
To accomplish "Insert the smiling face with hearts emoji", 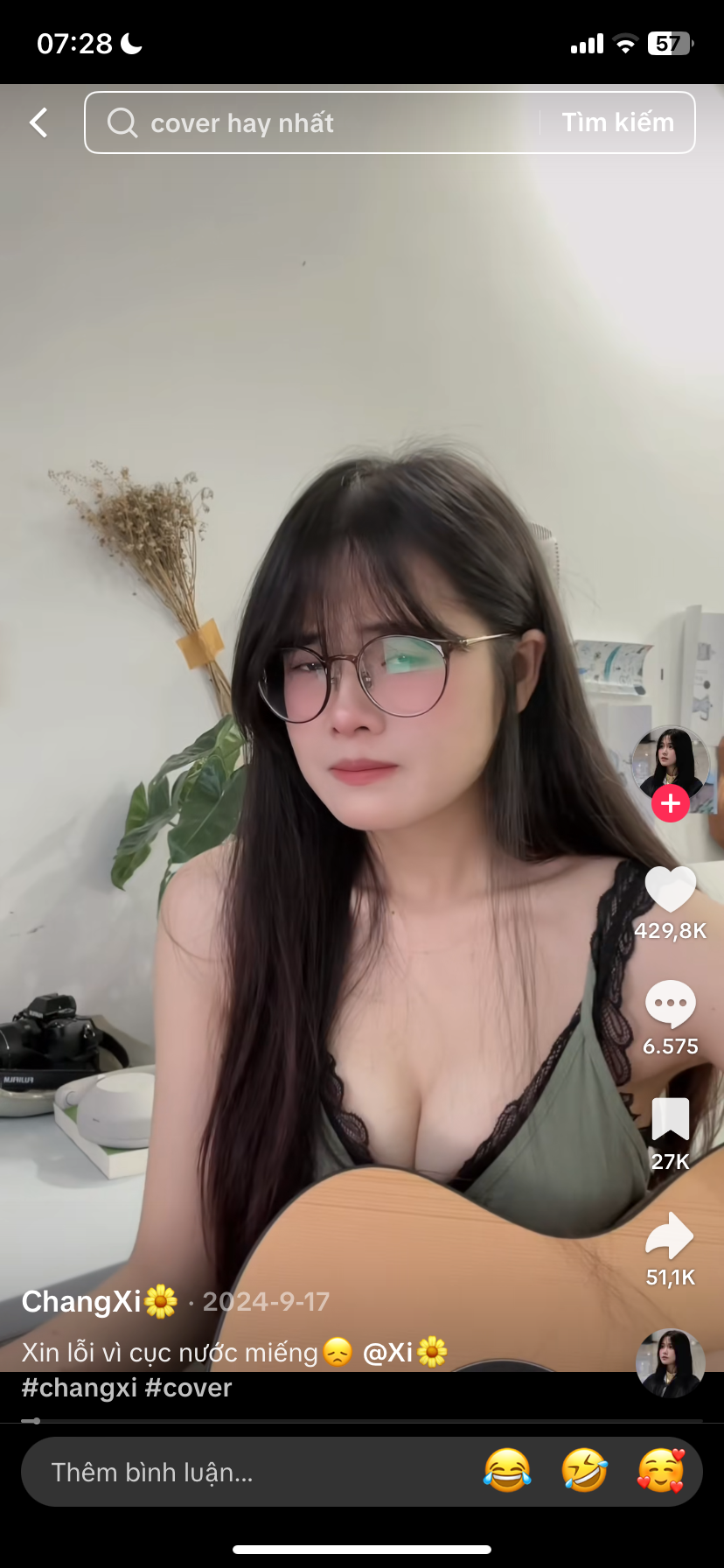I will coord(660,1470).
